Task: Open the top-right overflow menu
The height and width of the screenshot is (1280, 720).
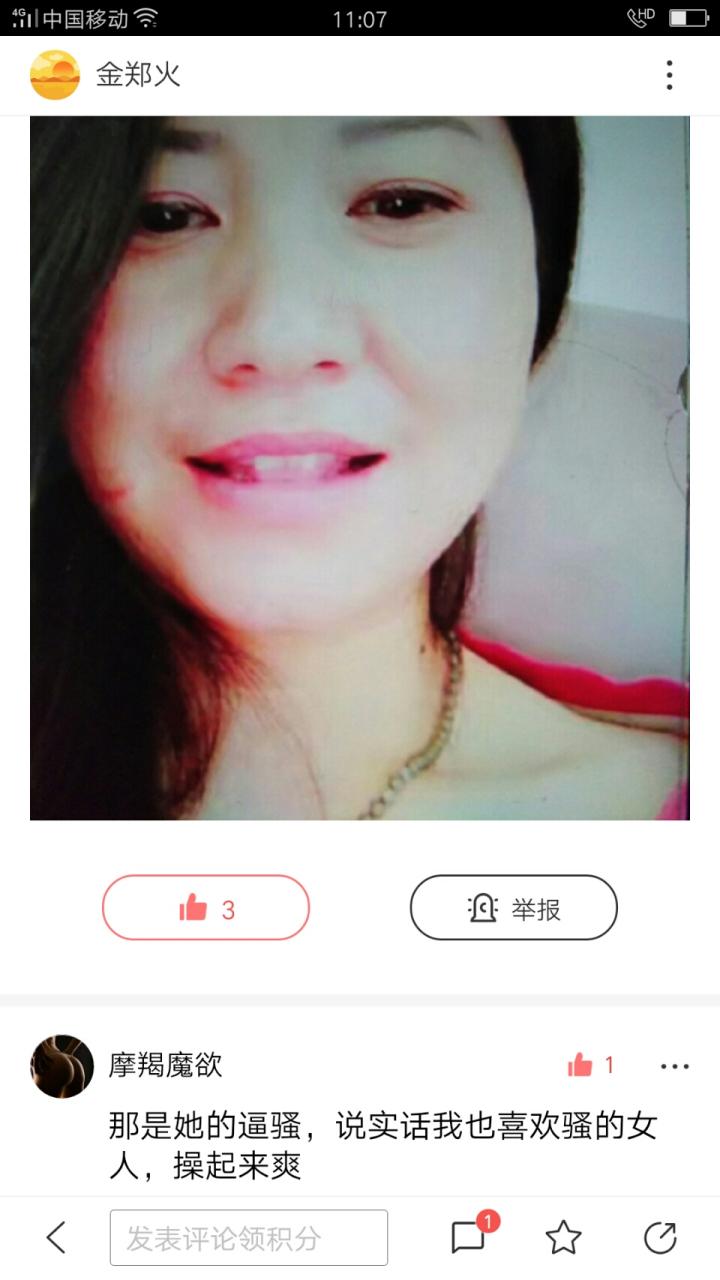Action: [669, 75]
